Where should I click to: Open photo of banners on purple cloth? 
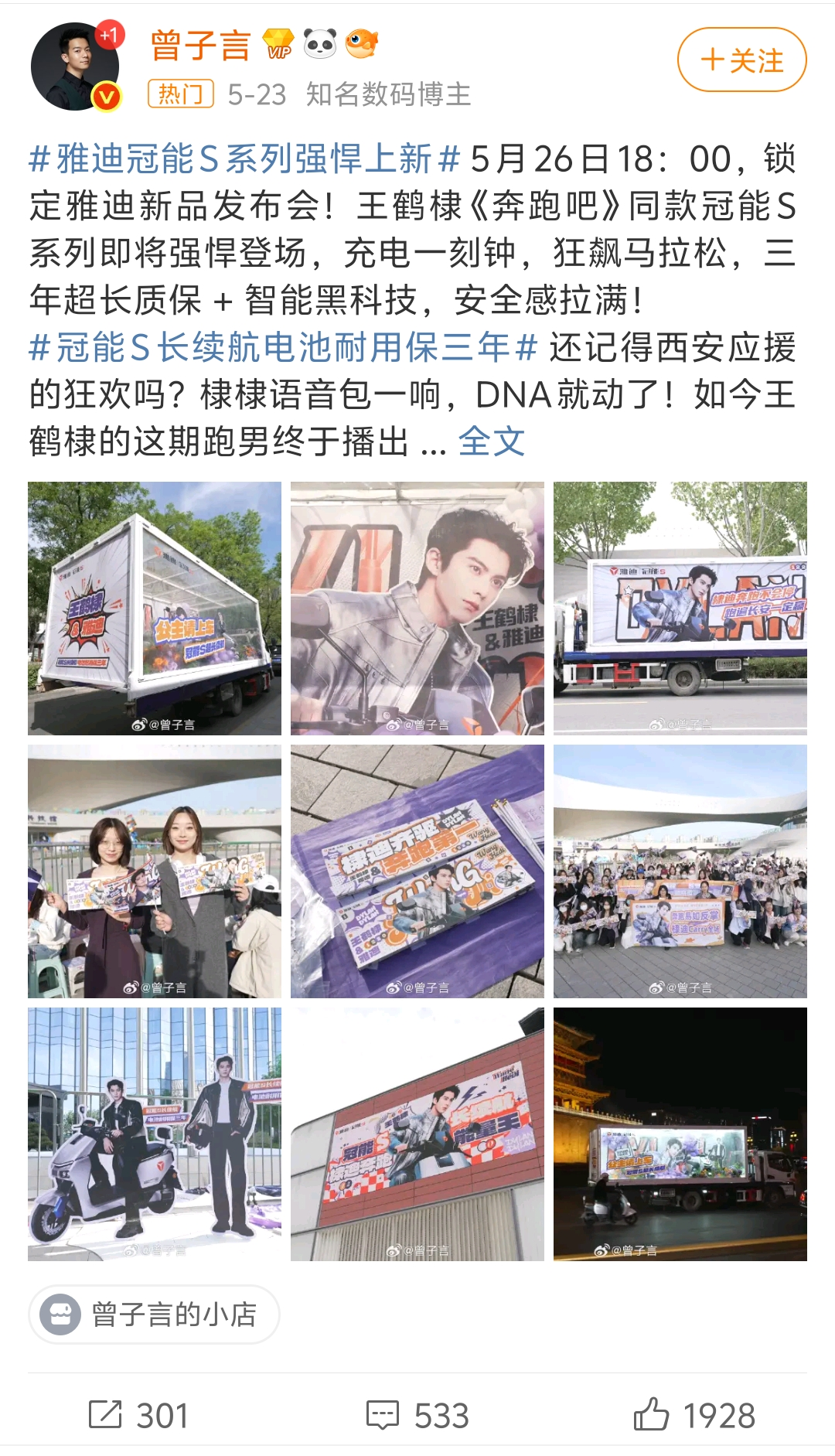coord(417,871)
